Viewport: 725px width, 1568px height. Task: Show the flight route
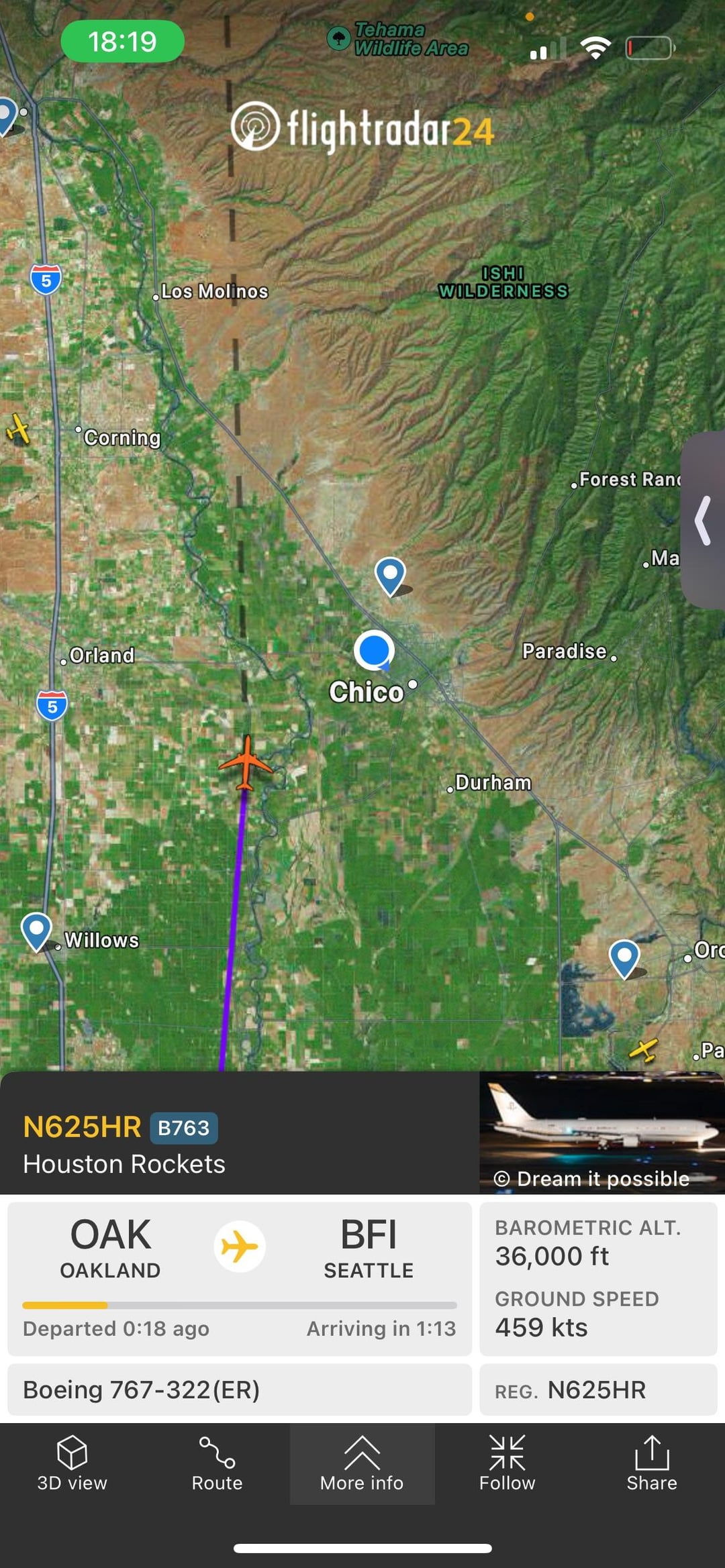[x=217, y=1464]
